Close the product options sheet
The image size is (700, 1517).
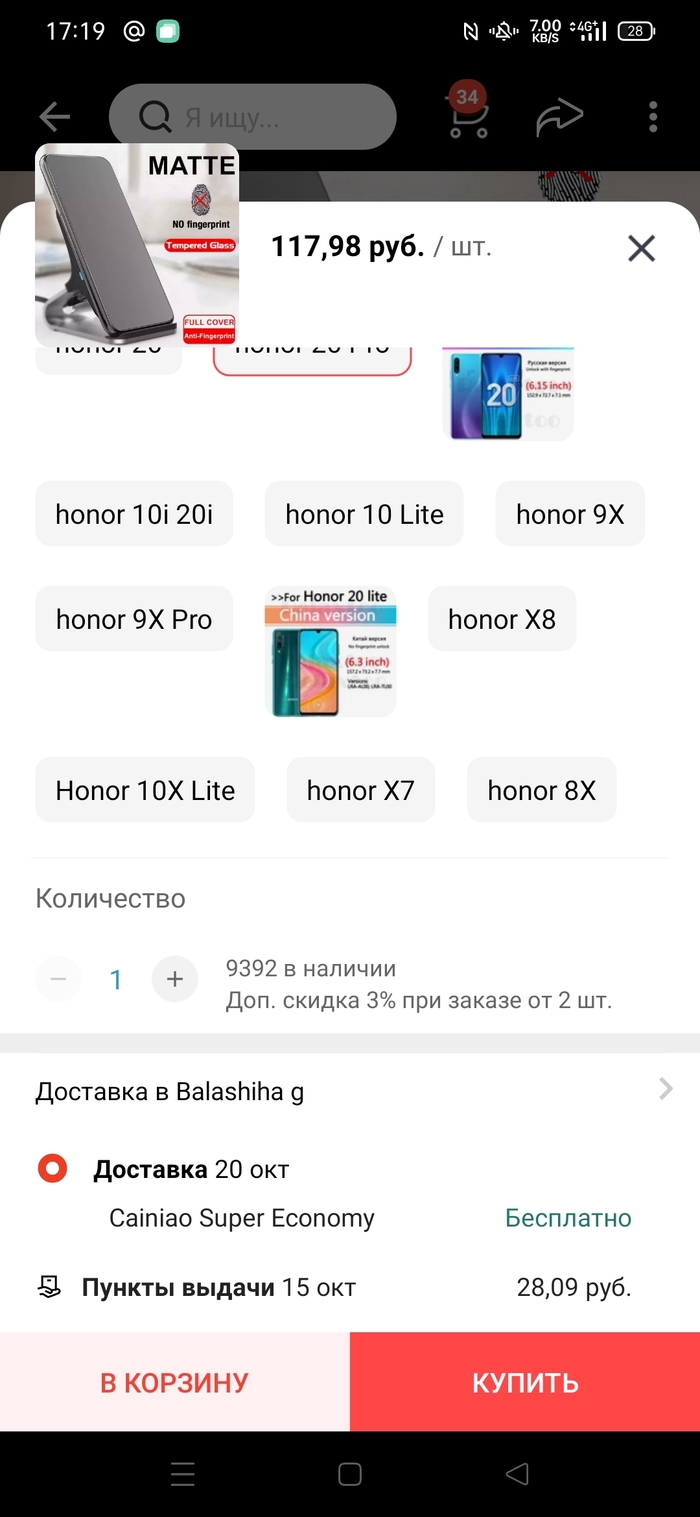click(x=641, y=248)
